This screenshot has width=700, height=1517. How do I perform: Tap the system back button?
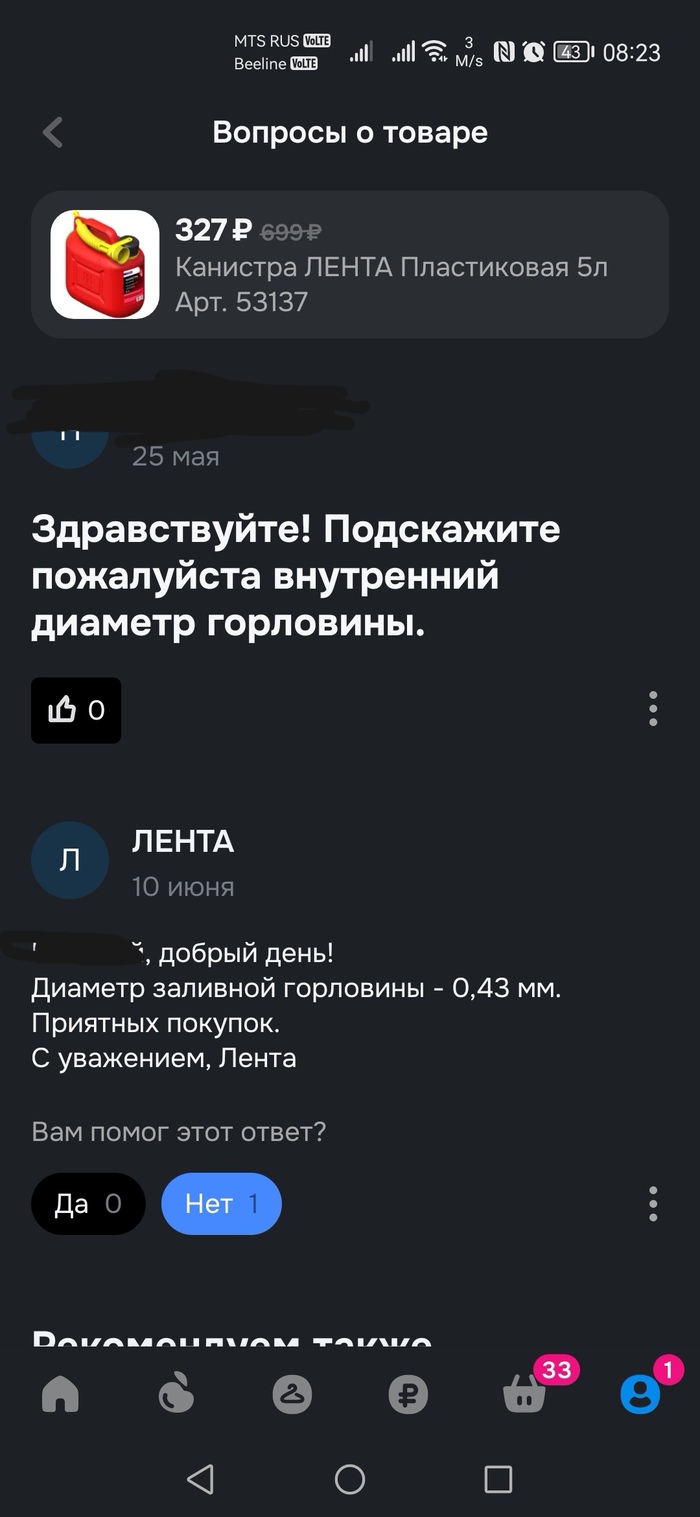coord(201,1479)
